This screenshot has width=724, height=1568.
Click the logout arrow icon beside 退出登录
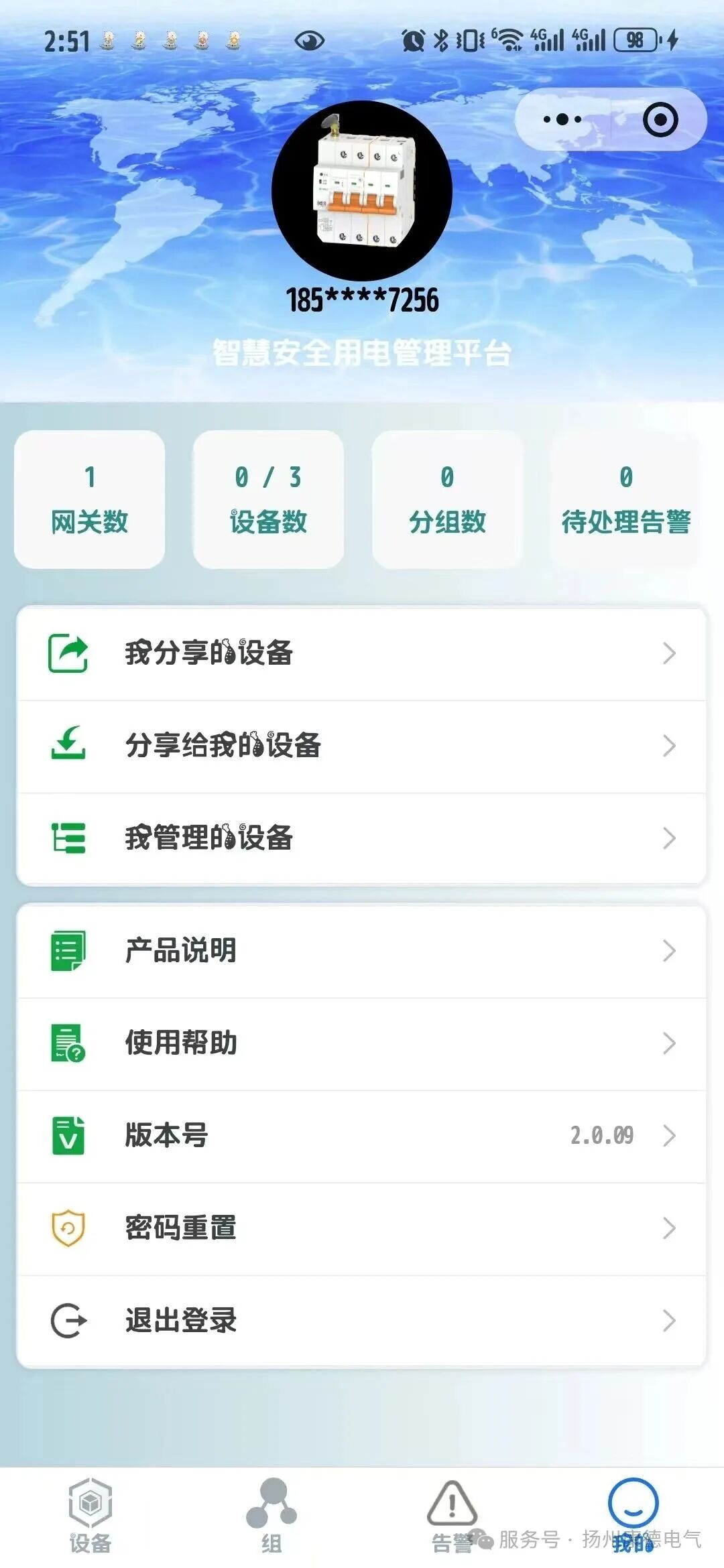[67, 1321]
